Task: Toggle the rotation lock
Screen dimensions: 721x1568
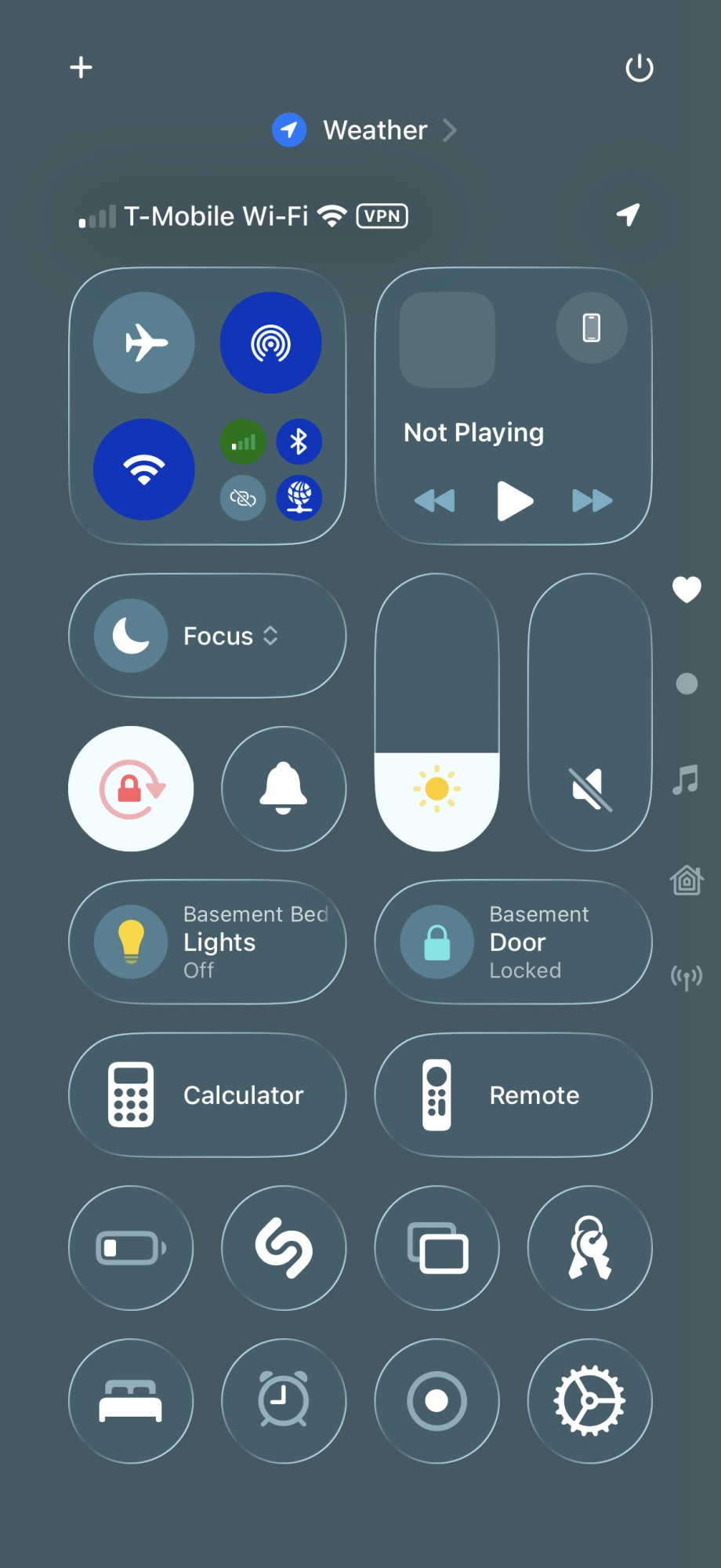Action: [131, 788]
